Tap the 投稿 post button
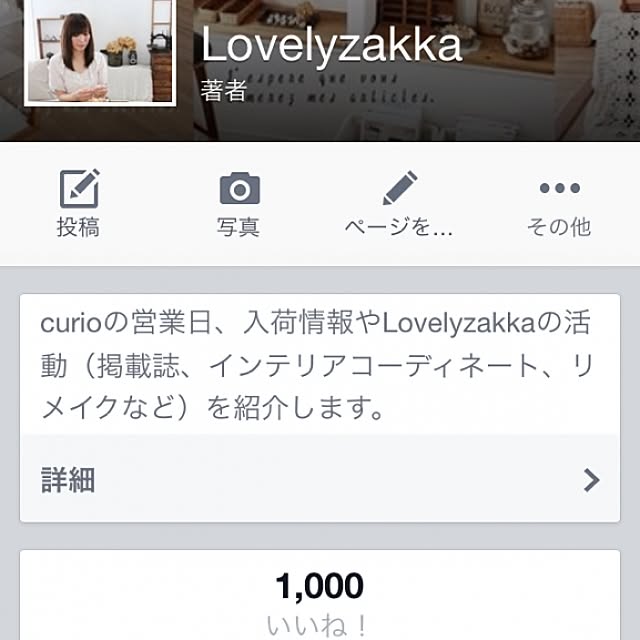The width and height of the screenshot is (640, 640). (x=79, y=204)
